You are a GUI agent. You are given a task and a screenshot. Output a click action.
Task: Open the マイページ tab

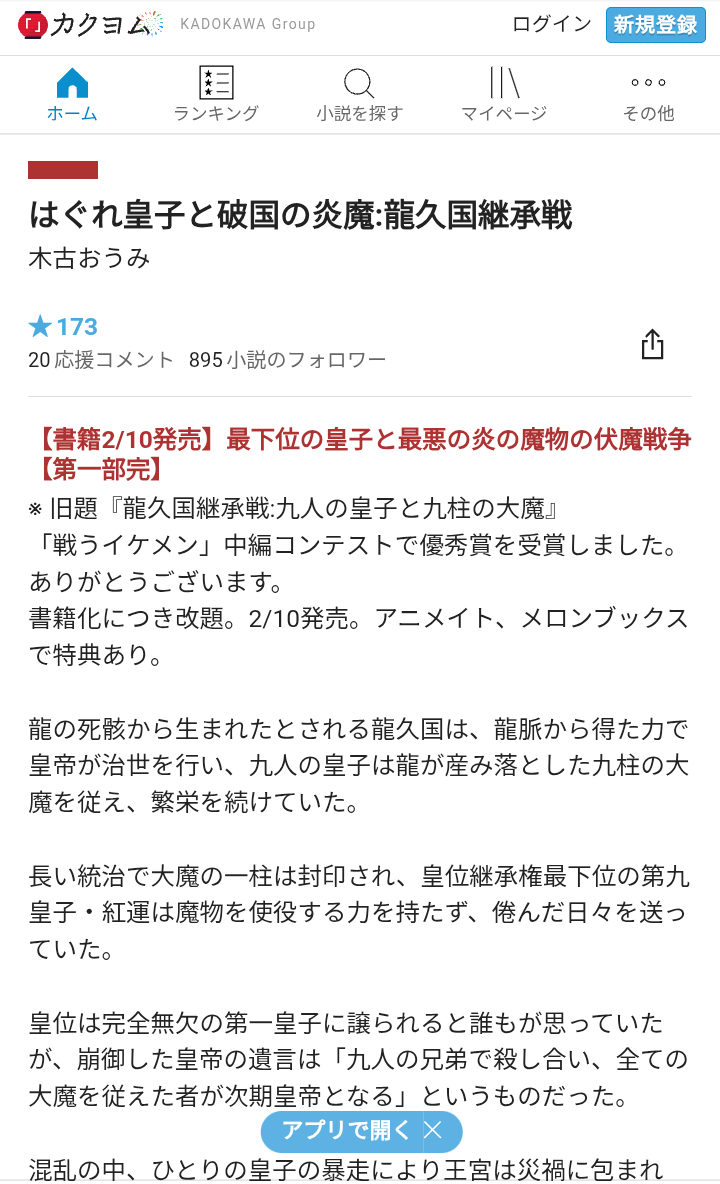point(503,95)
